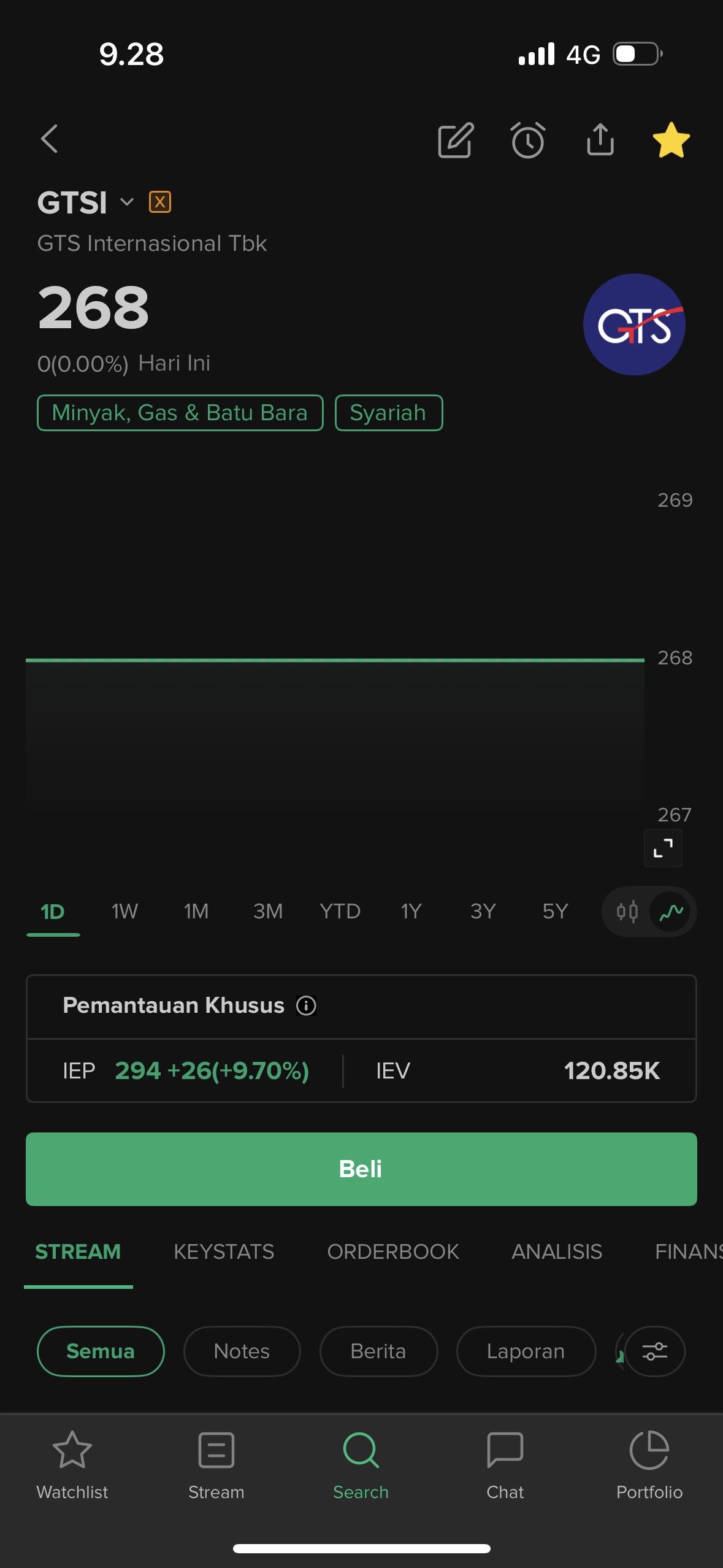Switch the chart to 5Y

pyautogui.click(x=555, y=912)
